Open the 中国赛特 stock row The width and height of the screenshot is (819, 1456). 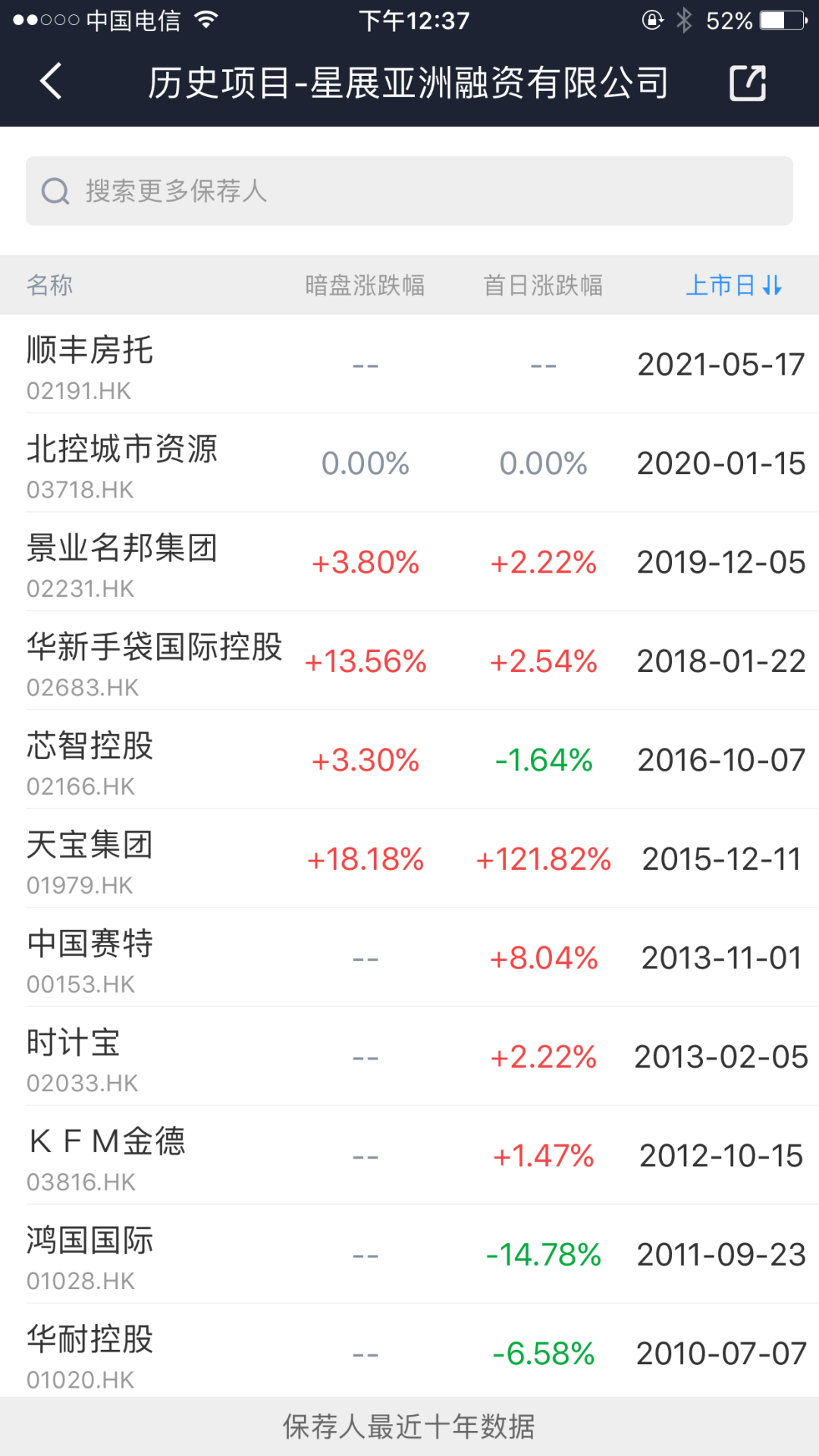click(x=409, y=958)
